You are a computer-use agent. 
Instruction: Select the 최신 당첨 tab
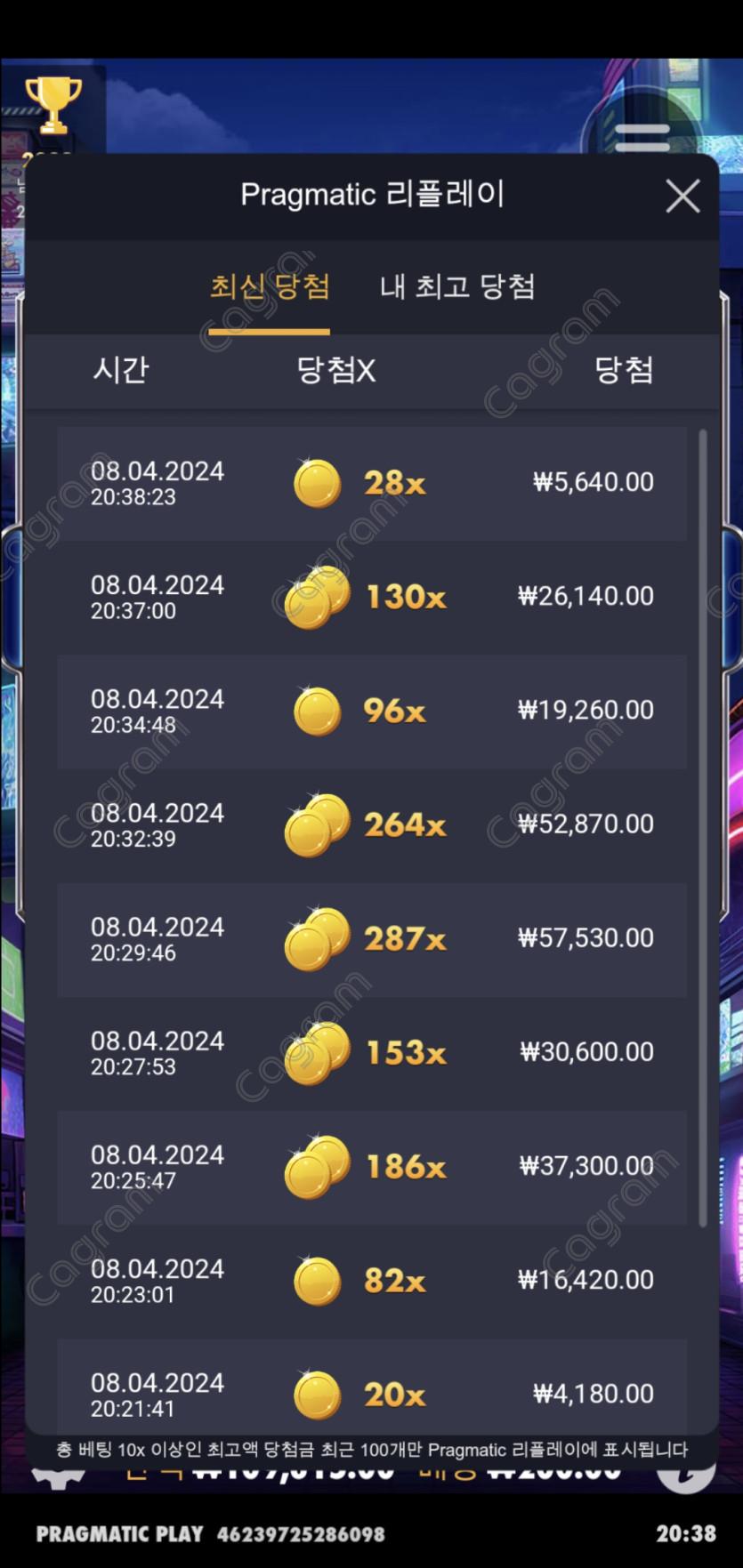(270, 286)
